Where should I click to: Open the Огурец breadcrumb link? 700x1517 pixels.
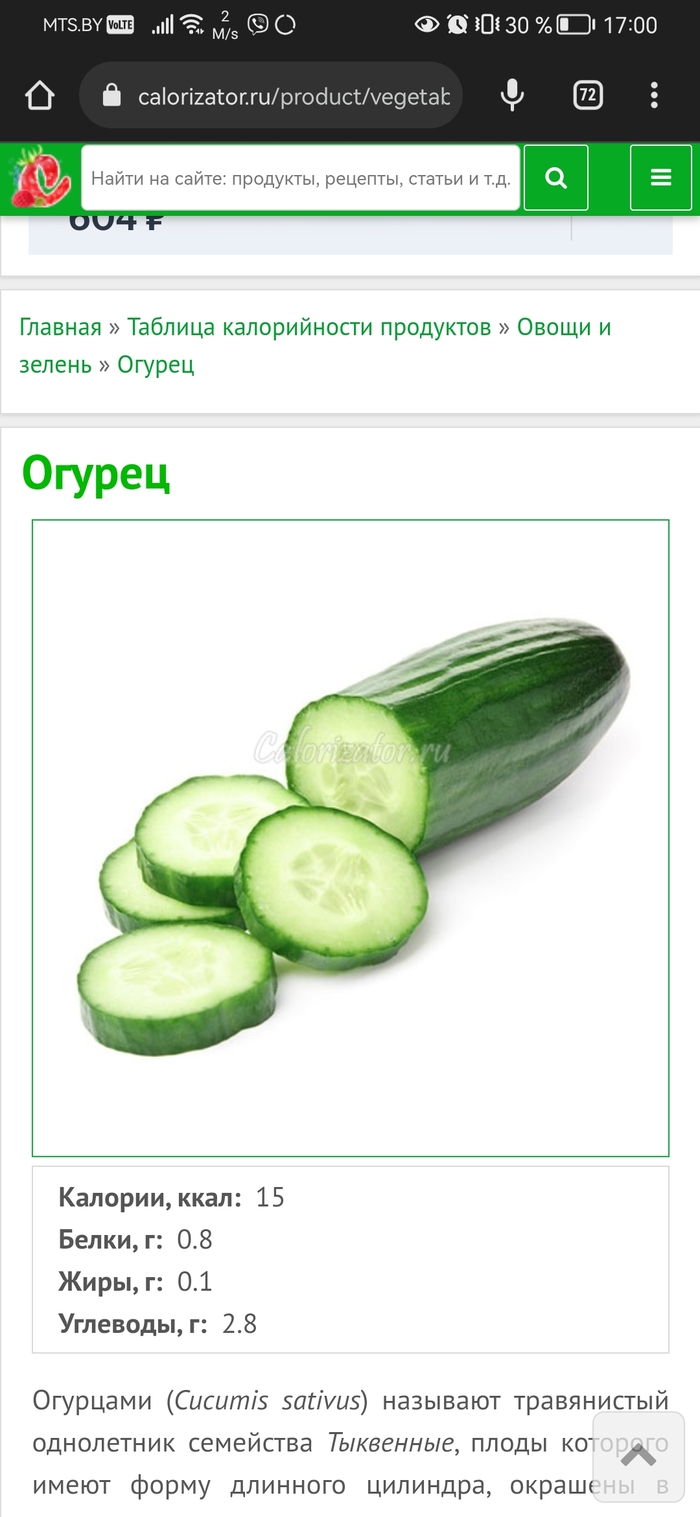click(155, 365)
